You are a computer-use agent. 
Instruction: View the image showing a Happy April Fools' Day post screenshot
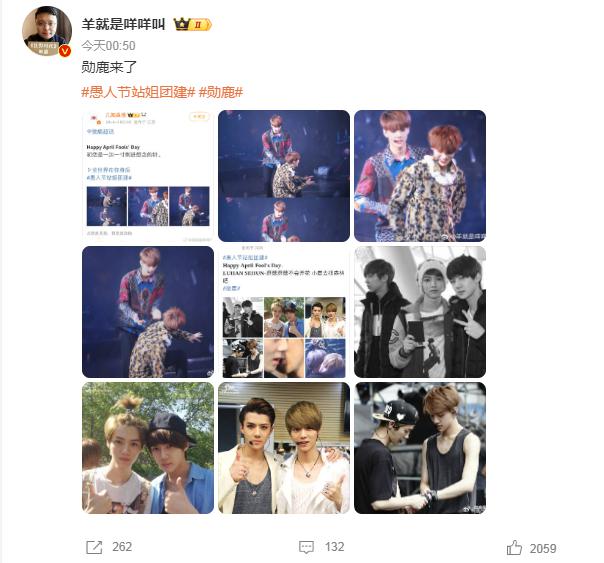147,176
